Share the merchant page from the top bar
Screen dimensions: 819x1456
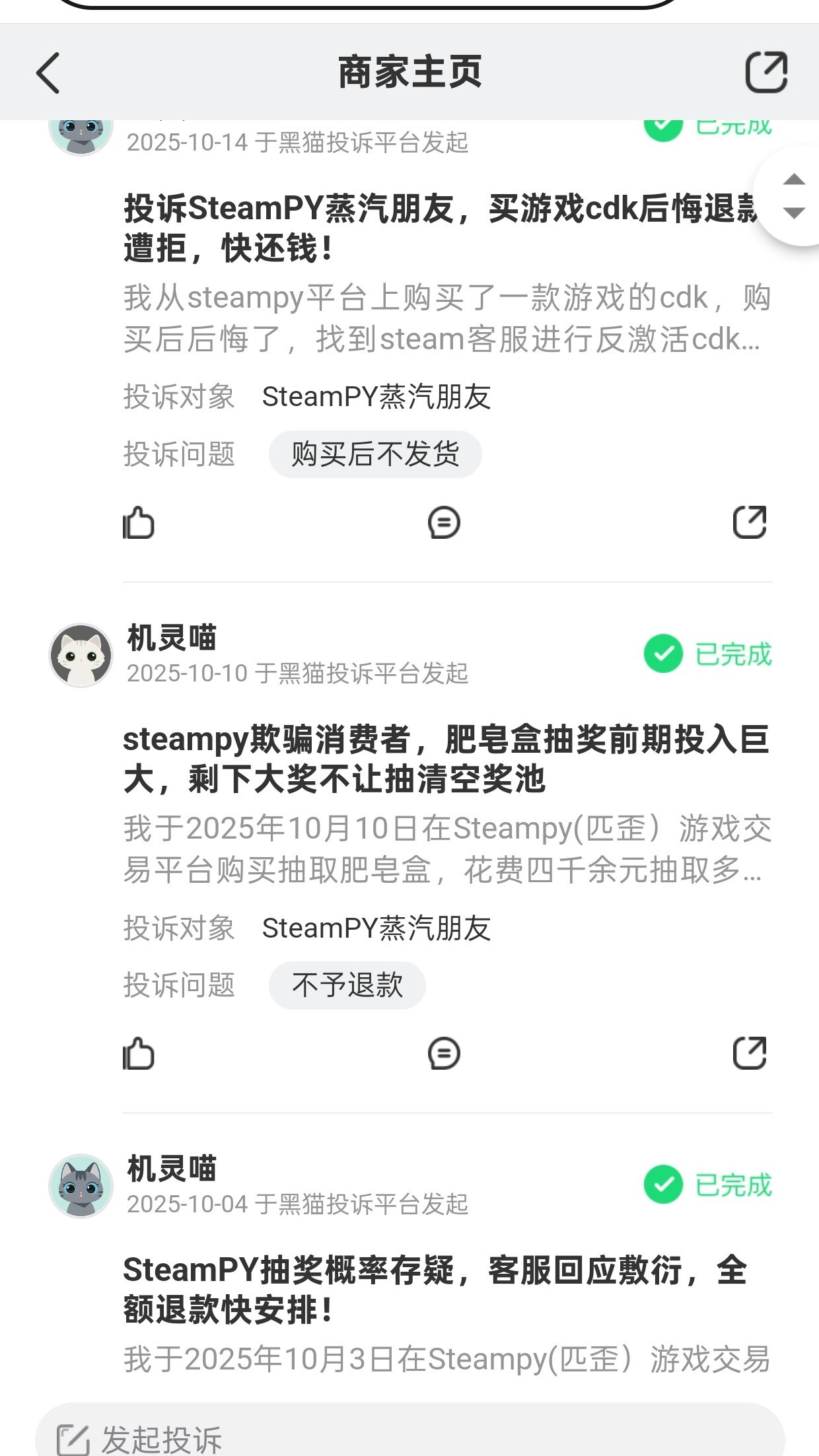pyautogui.click(x=766, y=72)
